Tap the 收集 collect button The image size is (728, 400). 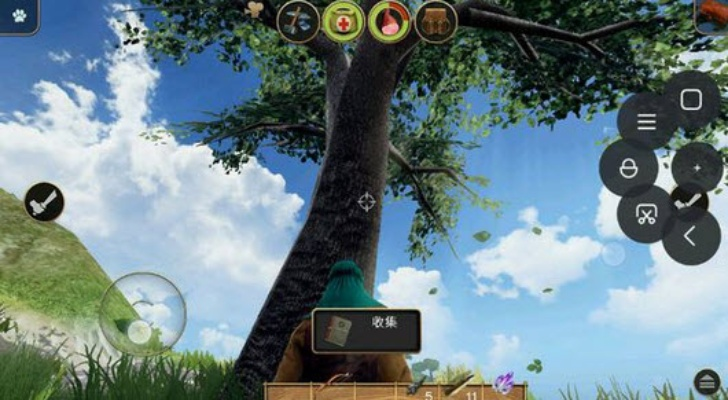[x=366, y=331]
